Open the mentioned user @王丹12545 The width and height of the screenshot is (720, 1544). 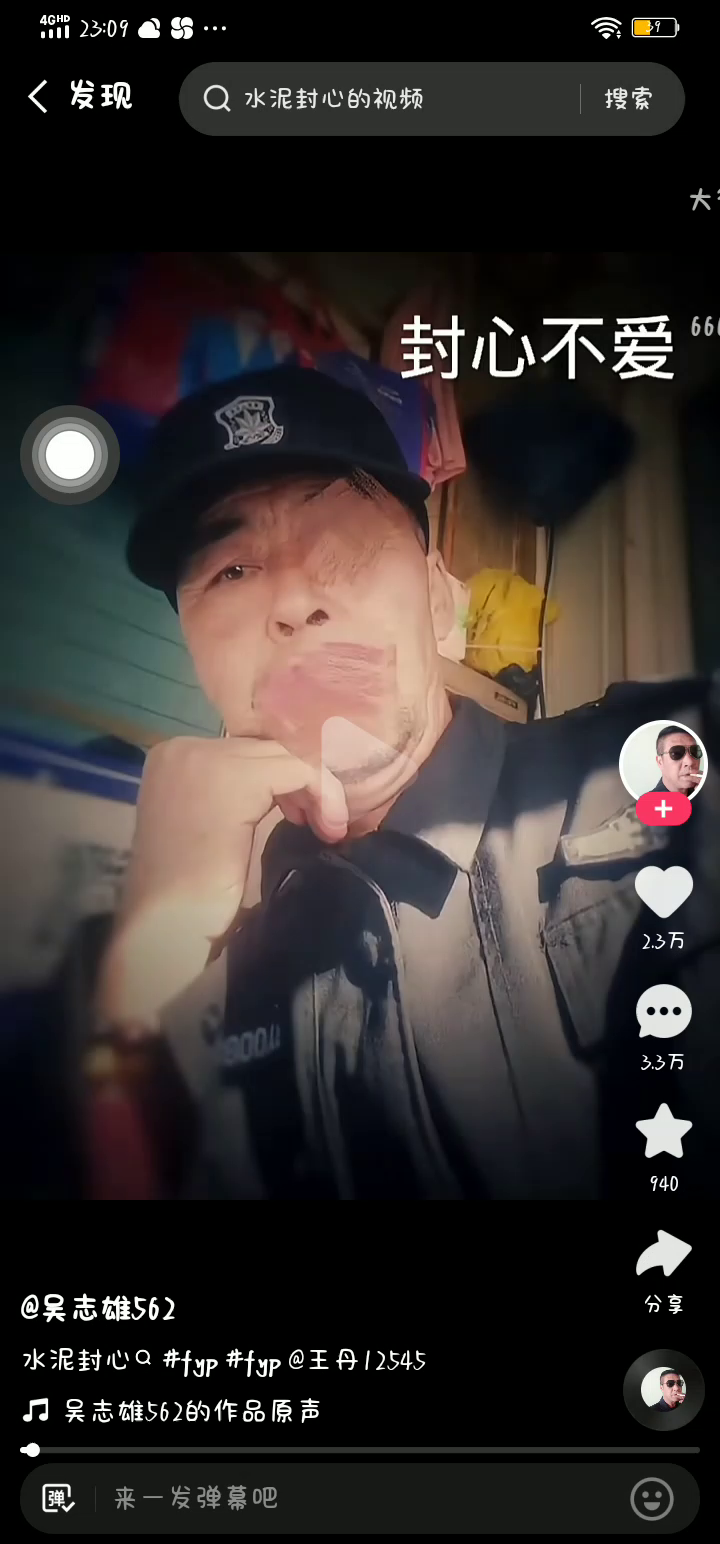357,1360
